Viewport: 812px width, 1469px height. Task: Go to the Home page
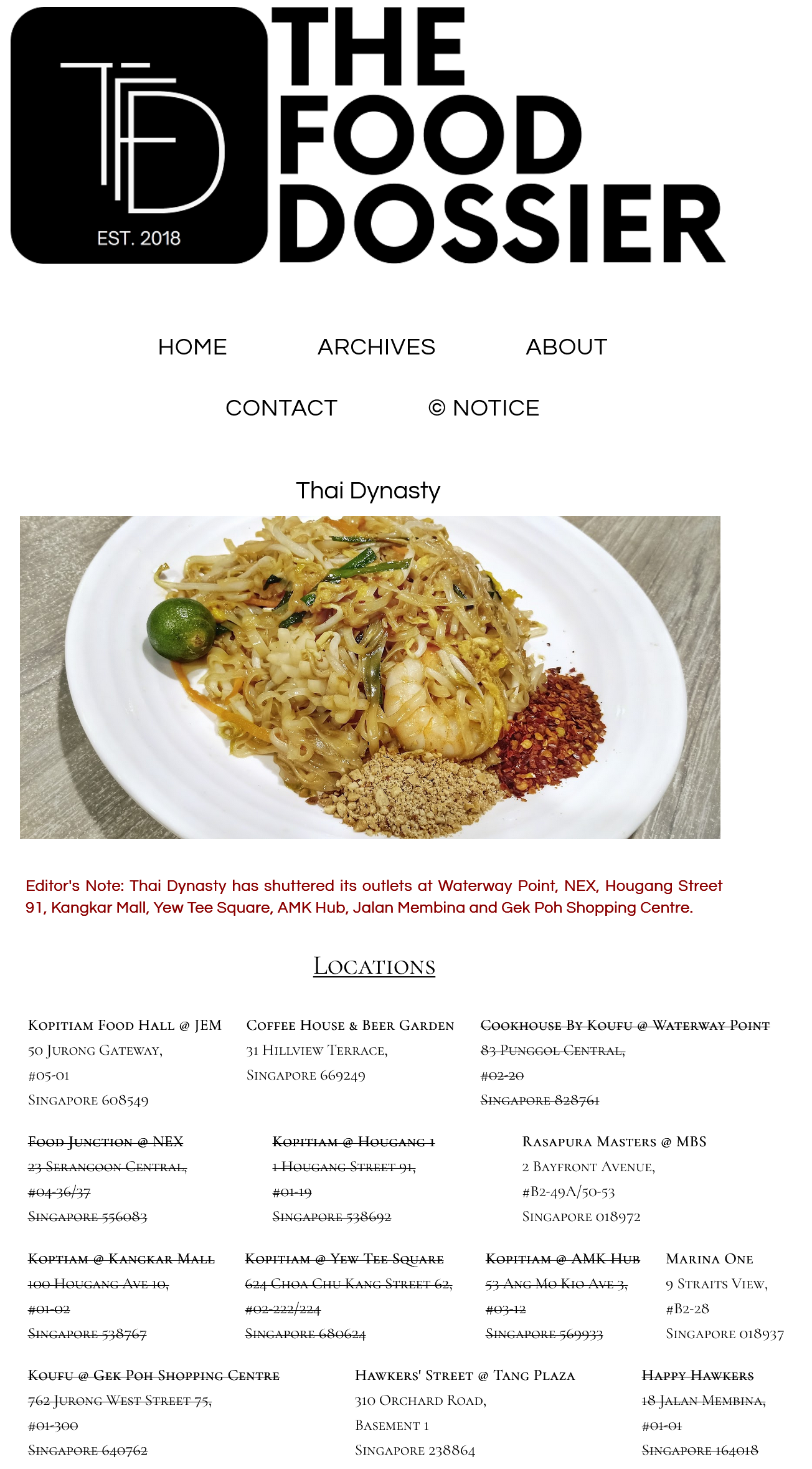(192, 347)
